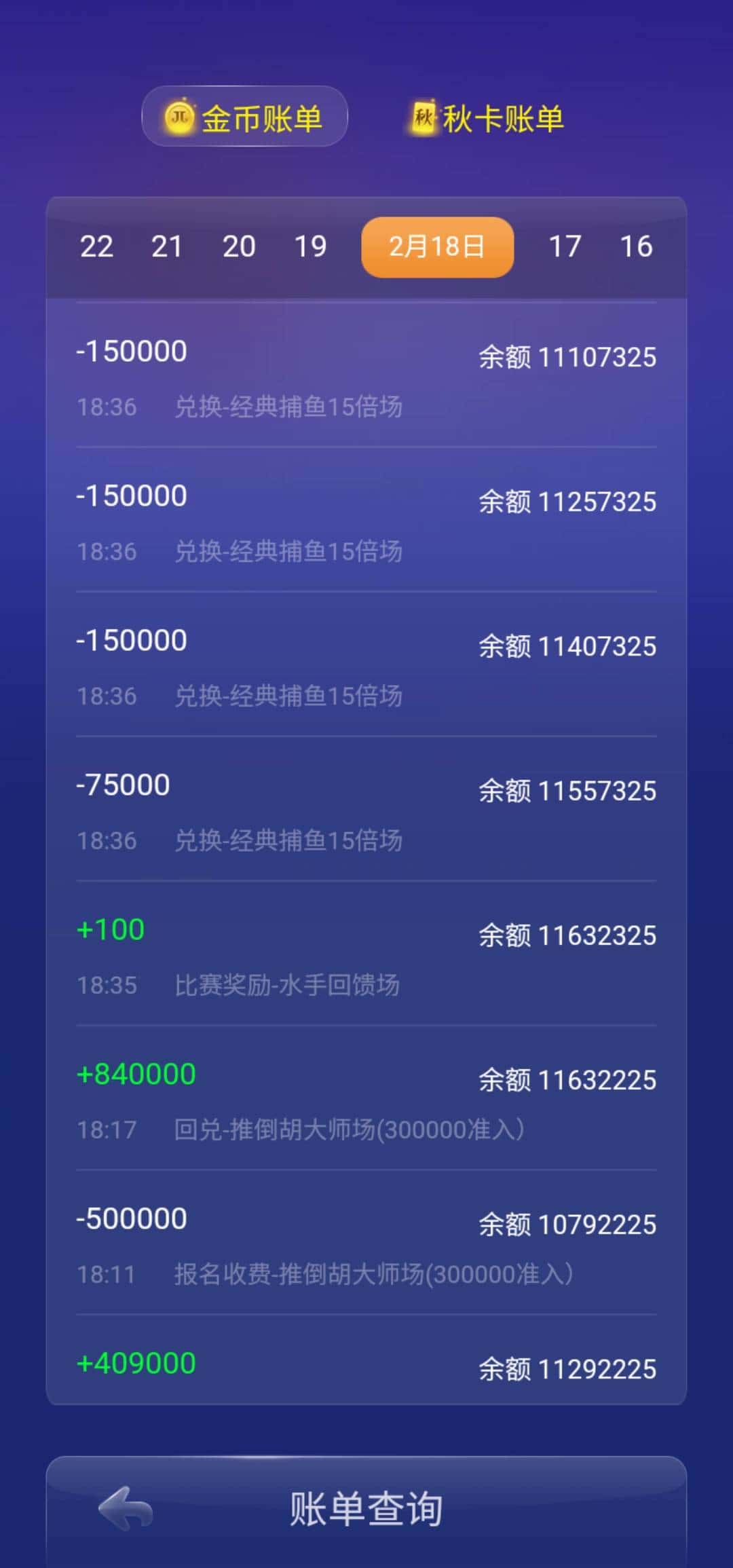Click the gold coin icon next to 金币账单
Image resolution: width=733 pixels, height=1568 pixels.
coord(181,117)
